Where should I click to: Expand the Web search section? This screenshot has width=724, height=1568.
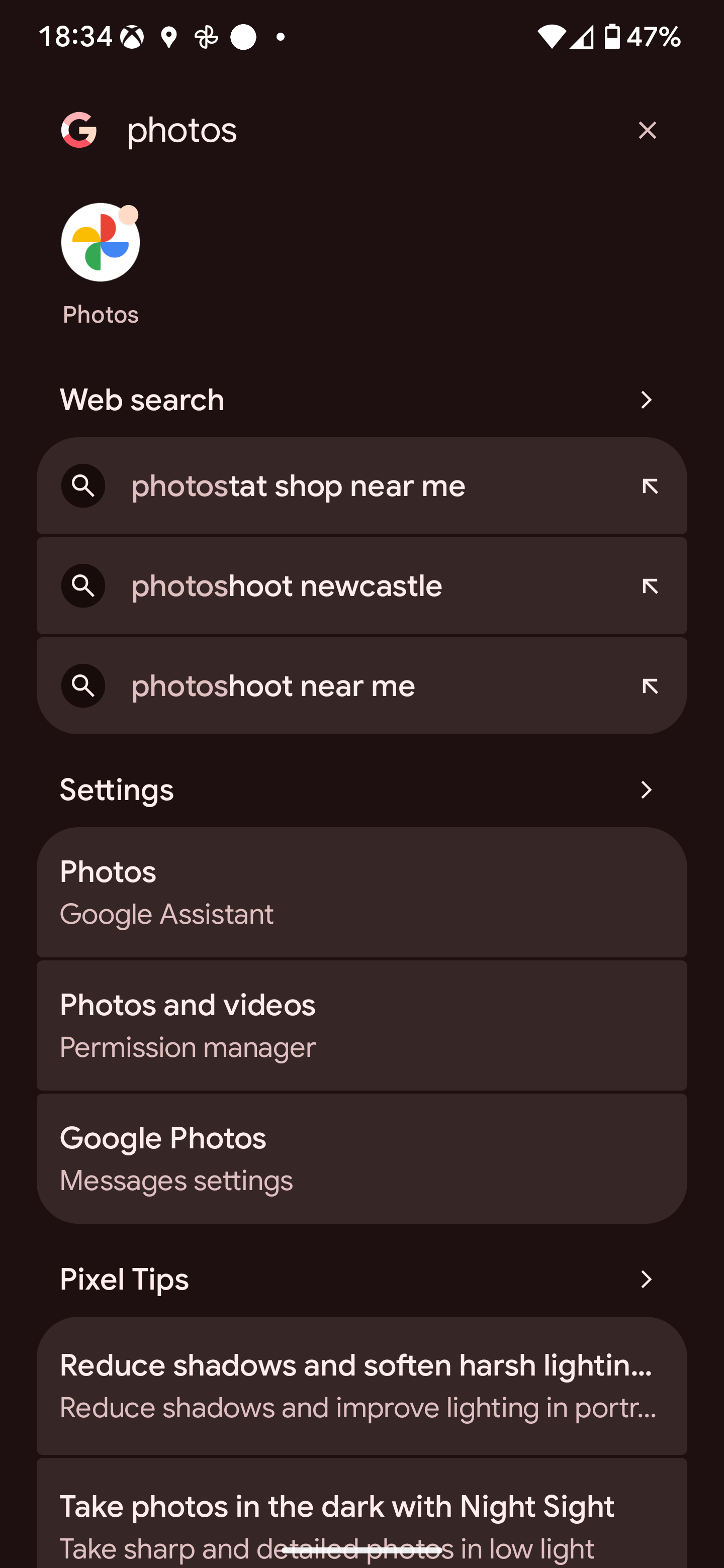click(x=646, y=400)
